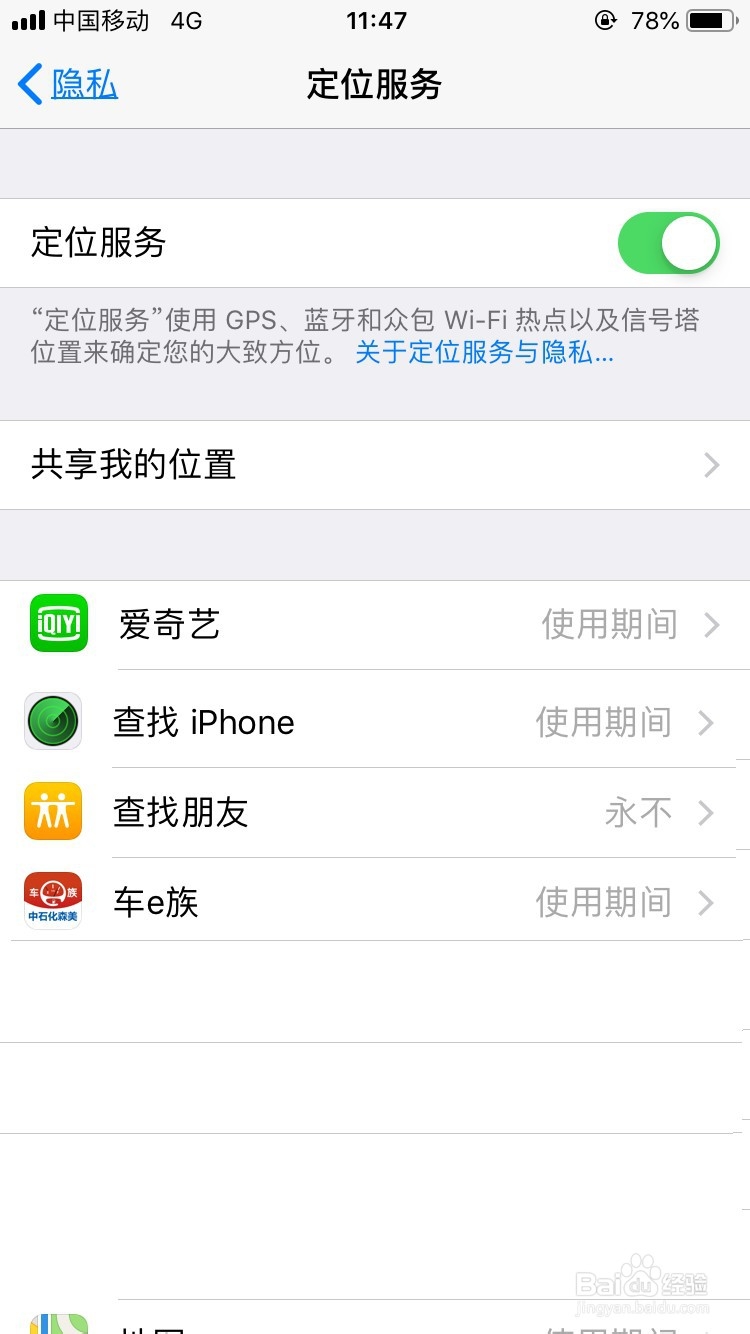Tap the chevron on the 爱奇艺 row
The image size is (750, 1334).
coord(712,623)
